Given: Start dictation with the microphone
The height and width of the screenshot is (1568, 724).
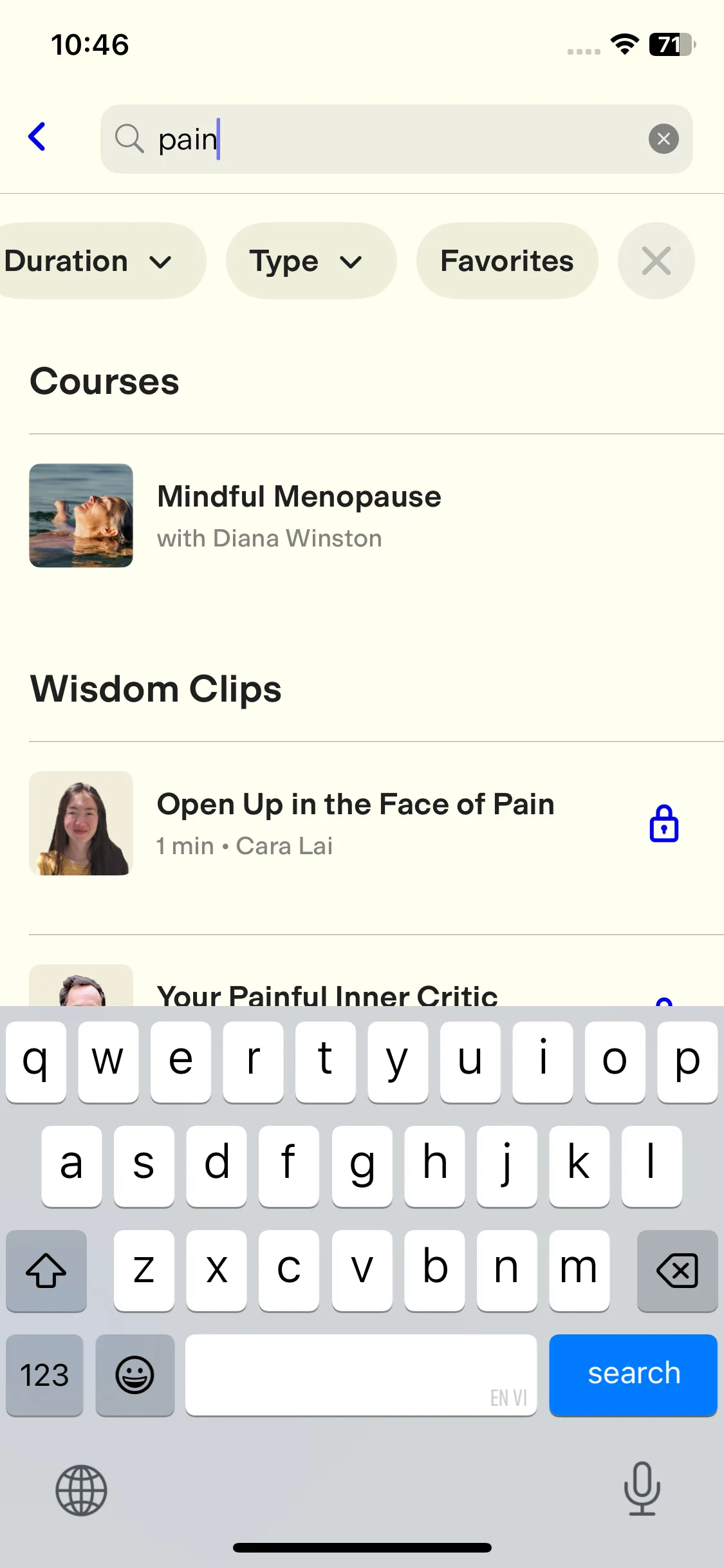Looking at the screenshot, I should tap(642, 1489).
